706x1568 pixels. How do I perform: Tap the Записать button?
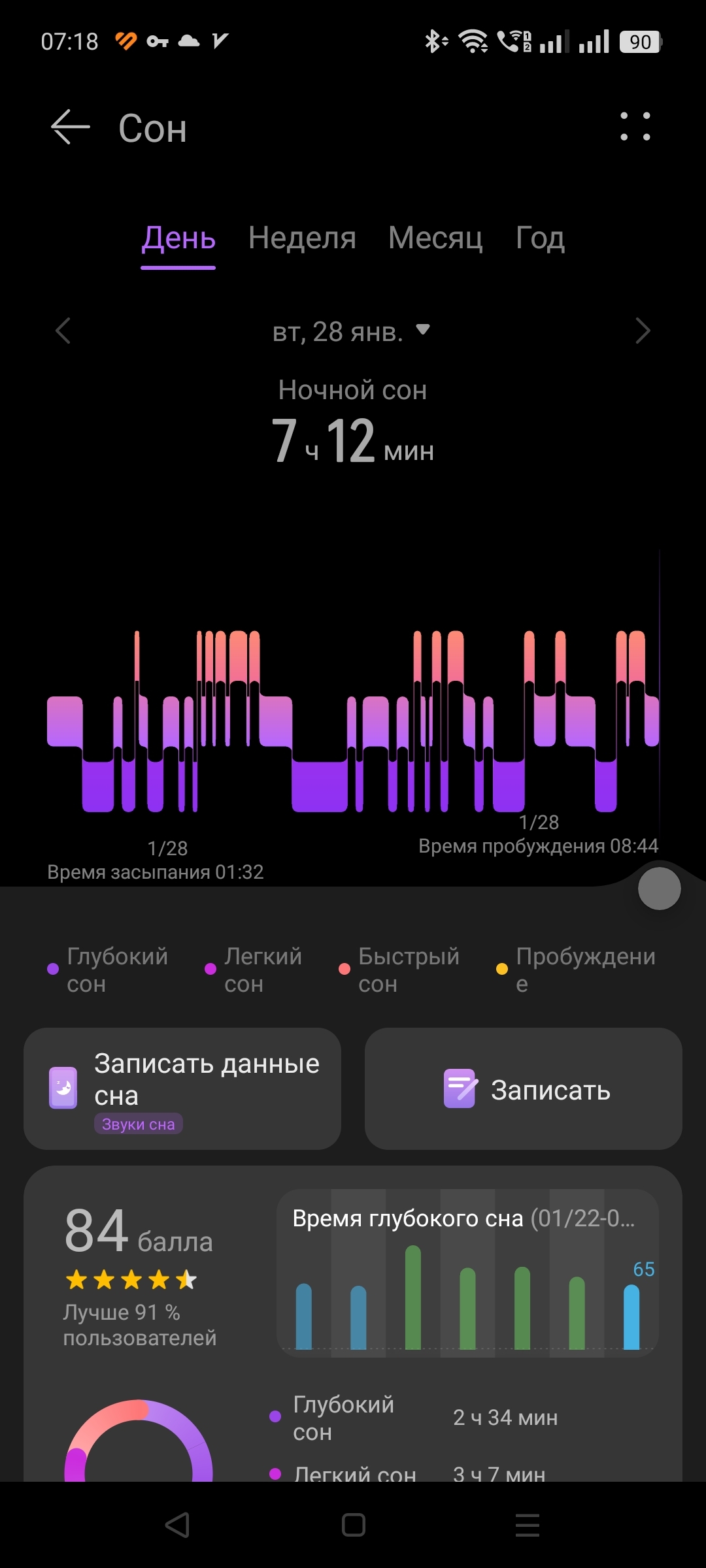pyautogui.click(x=524, y=1088)
